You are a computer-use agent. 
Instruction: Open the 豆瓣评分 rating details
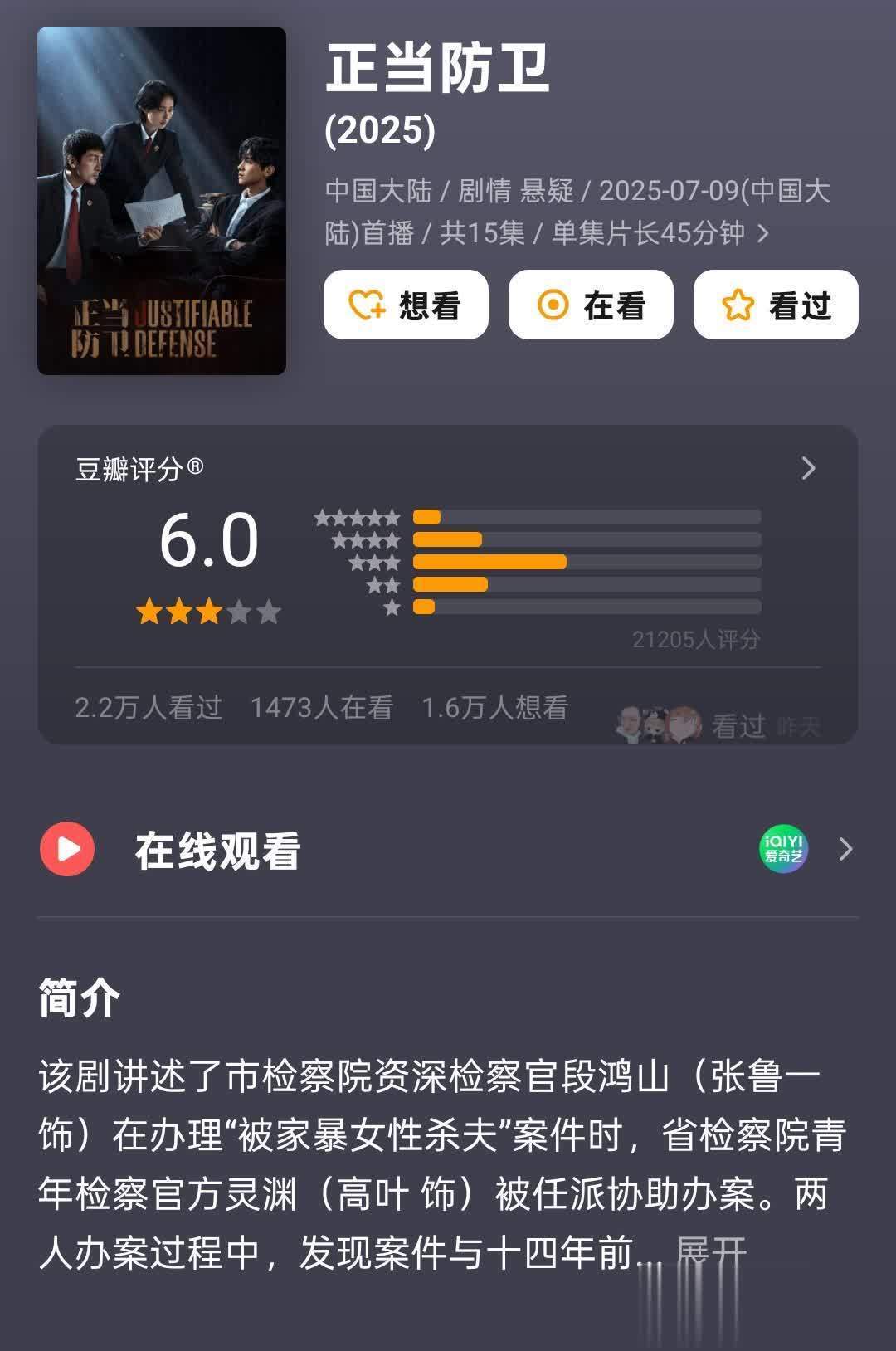(x=808, y=469)
